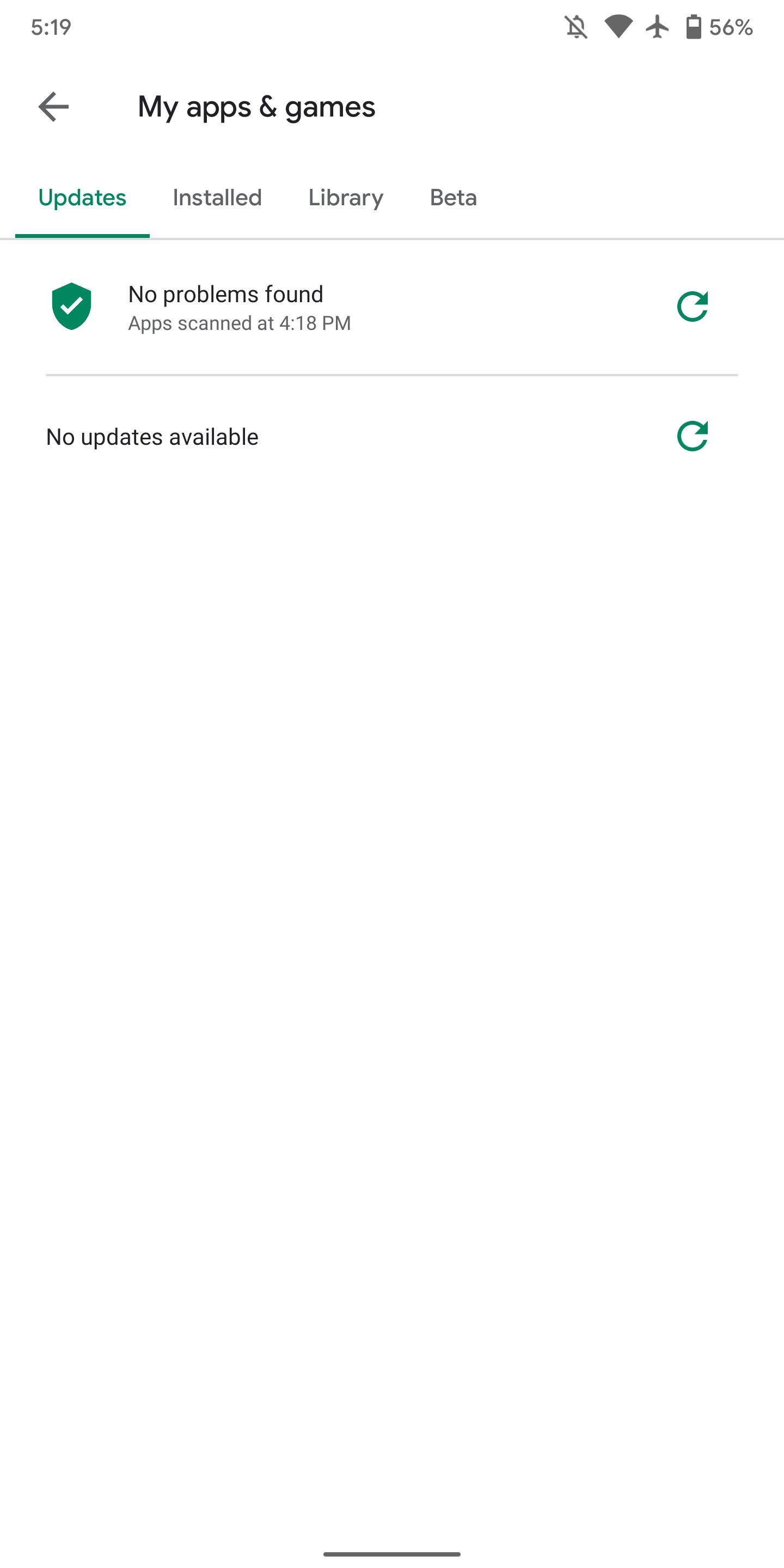The image size is (784, 1568).
Task: Open the Library tab
Action: 346,198
